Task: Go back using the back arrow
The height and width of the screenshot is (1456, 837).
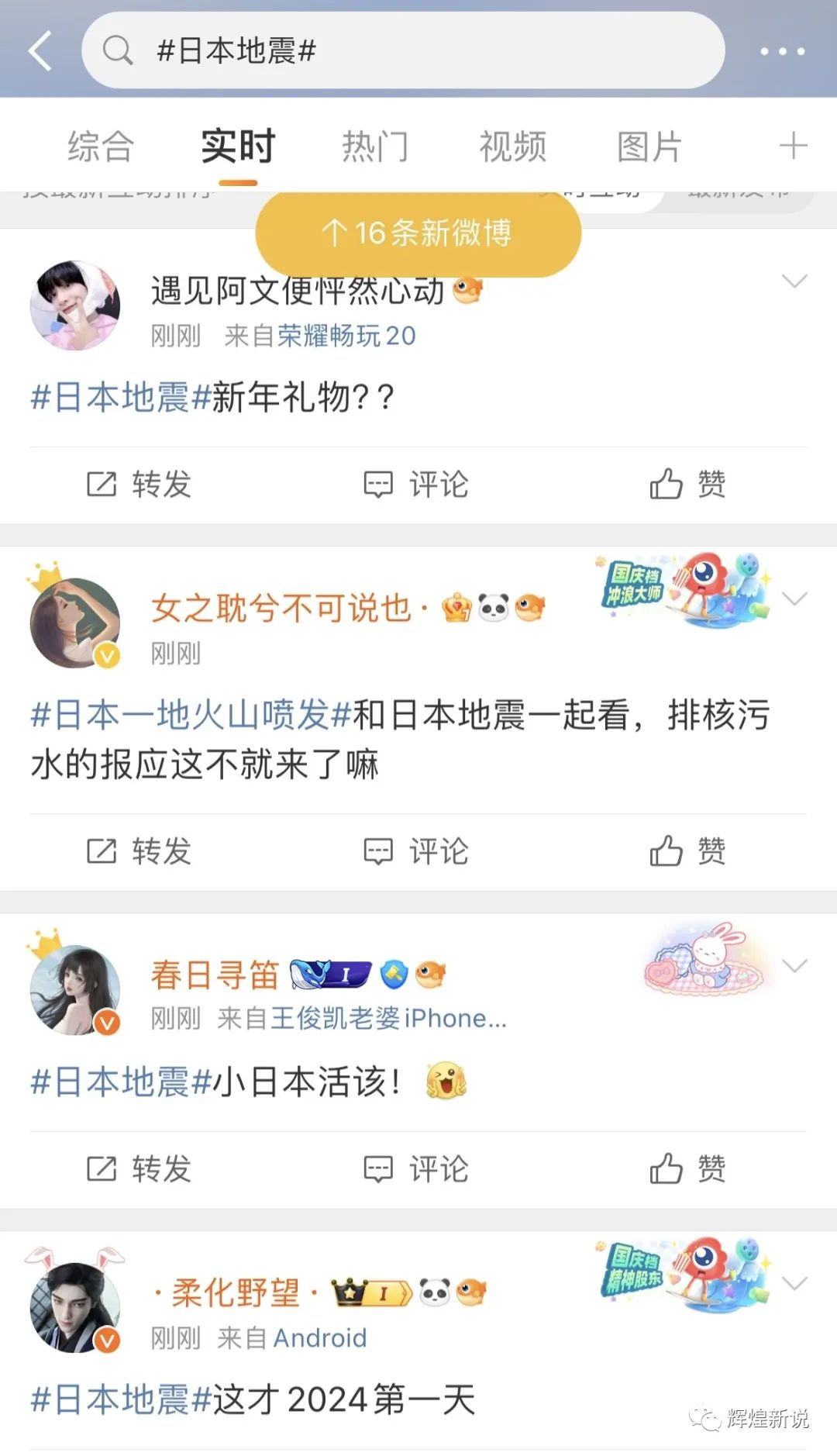Action: point(40,51)
